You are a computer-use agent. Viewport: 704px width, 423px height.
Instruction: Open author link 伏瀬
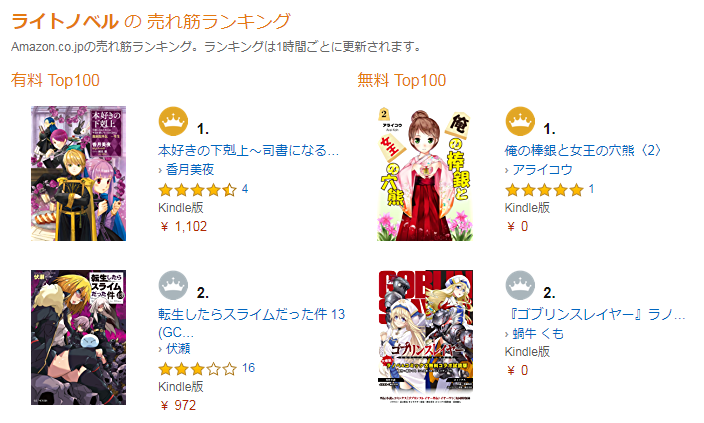pos(177,349)
